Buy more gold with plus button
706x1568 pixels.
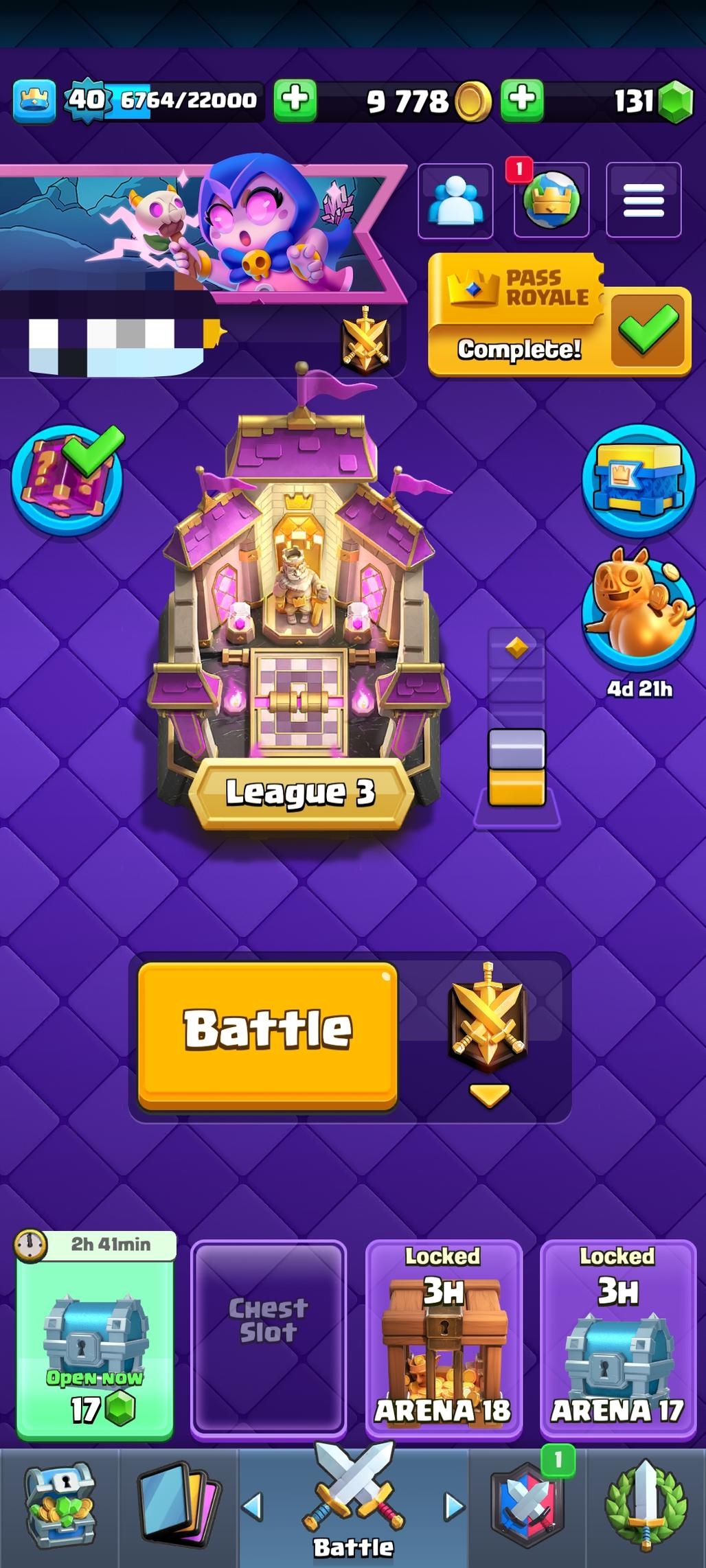(x=522, y=100)
